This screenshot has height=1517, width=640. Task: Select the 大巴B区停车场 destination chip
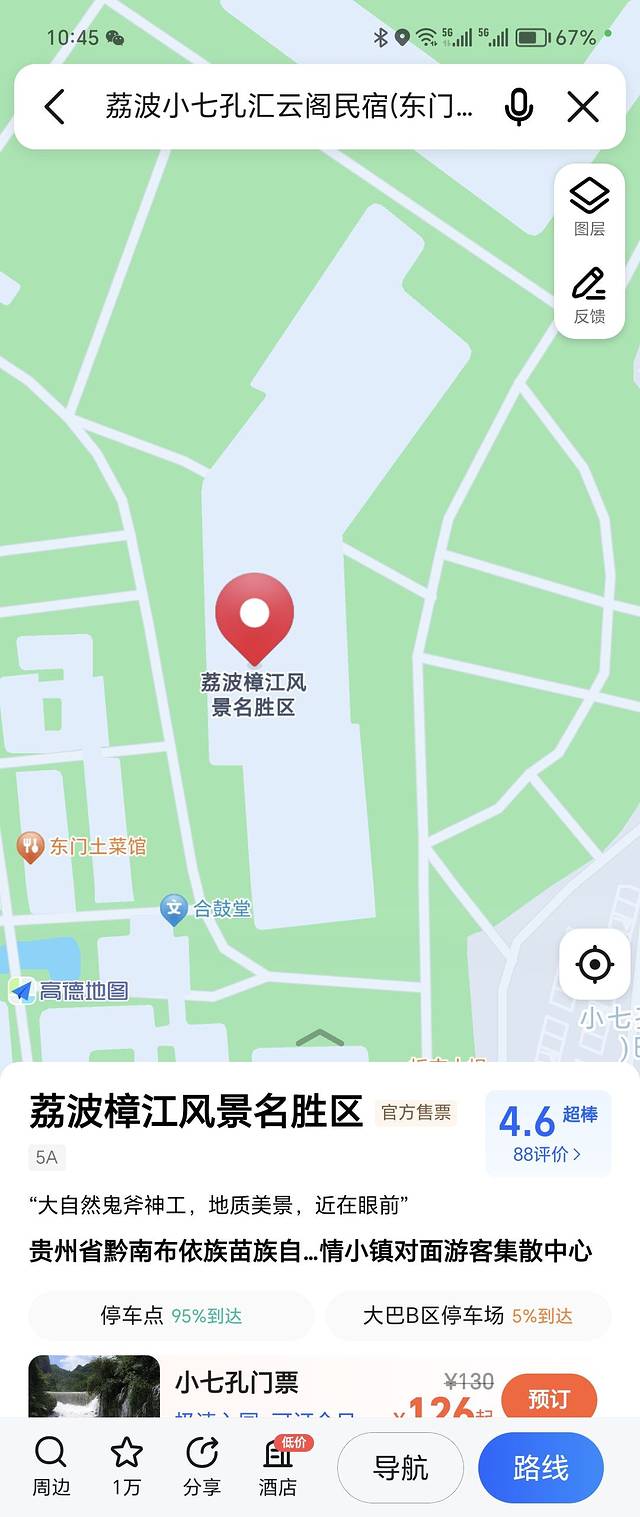(467, 1315)
